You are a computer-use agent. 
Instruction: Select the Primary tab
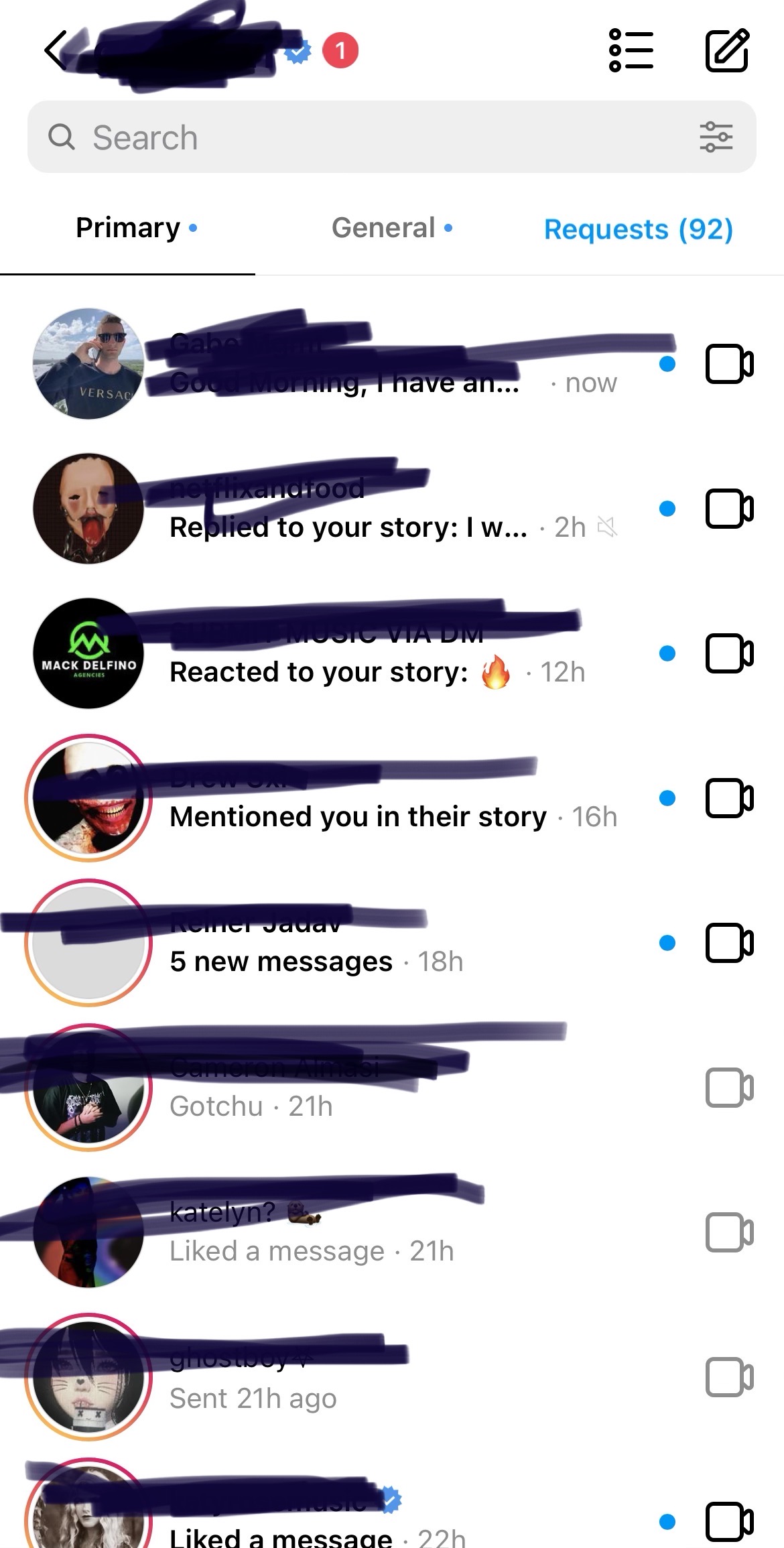[x=136, y=228]
